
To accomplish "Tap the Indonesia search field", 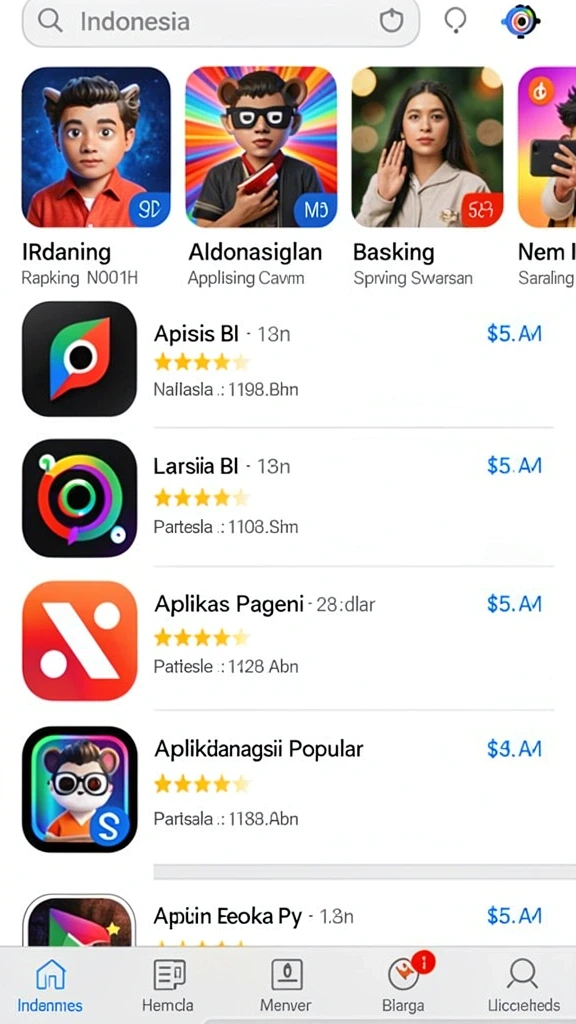I will point(221,22).
